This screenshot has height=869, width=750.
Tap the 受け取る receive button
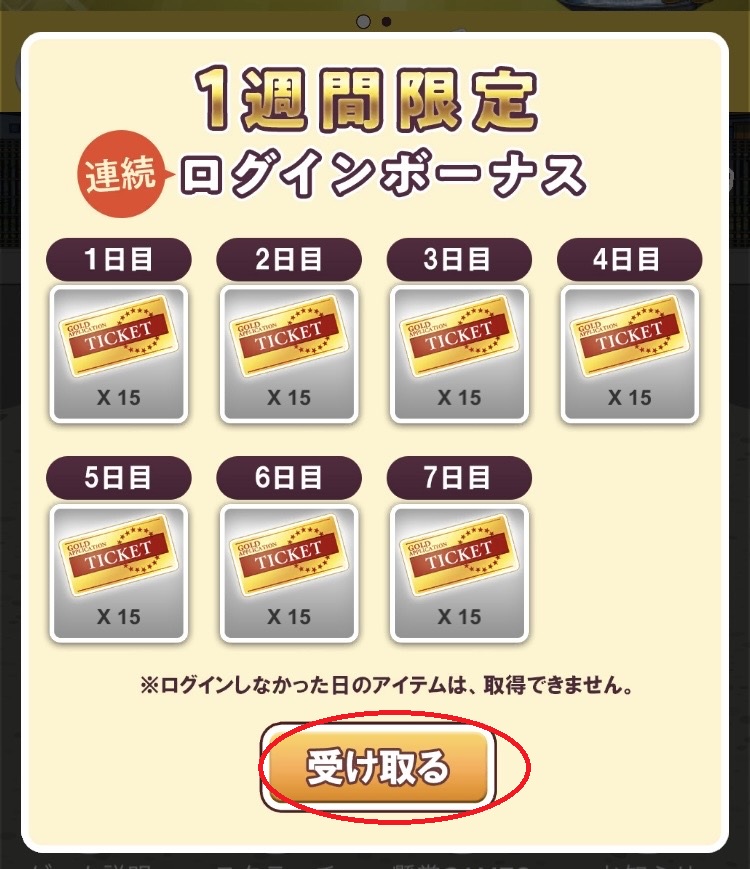click(378, 768)
